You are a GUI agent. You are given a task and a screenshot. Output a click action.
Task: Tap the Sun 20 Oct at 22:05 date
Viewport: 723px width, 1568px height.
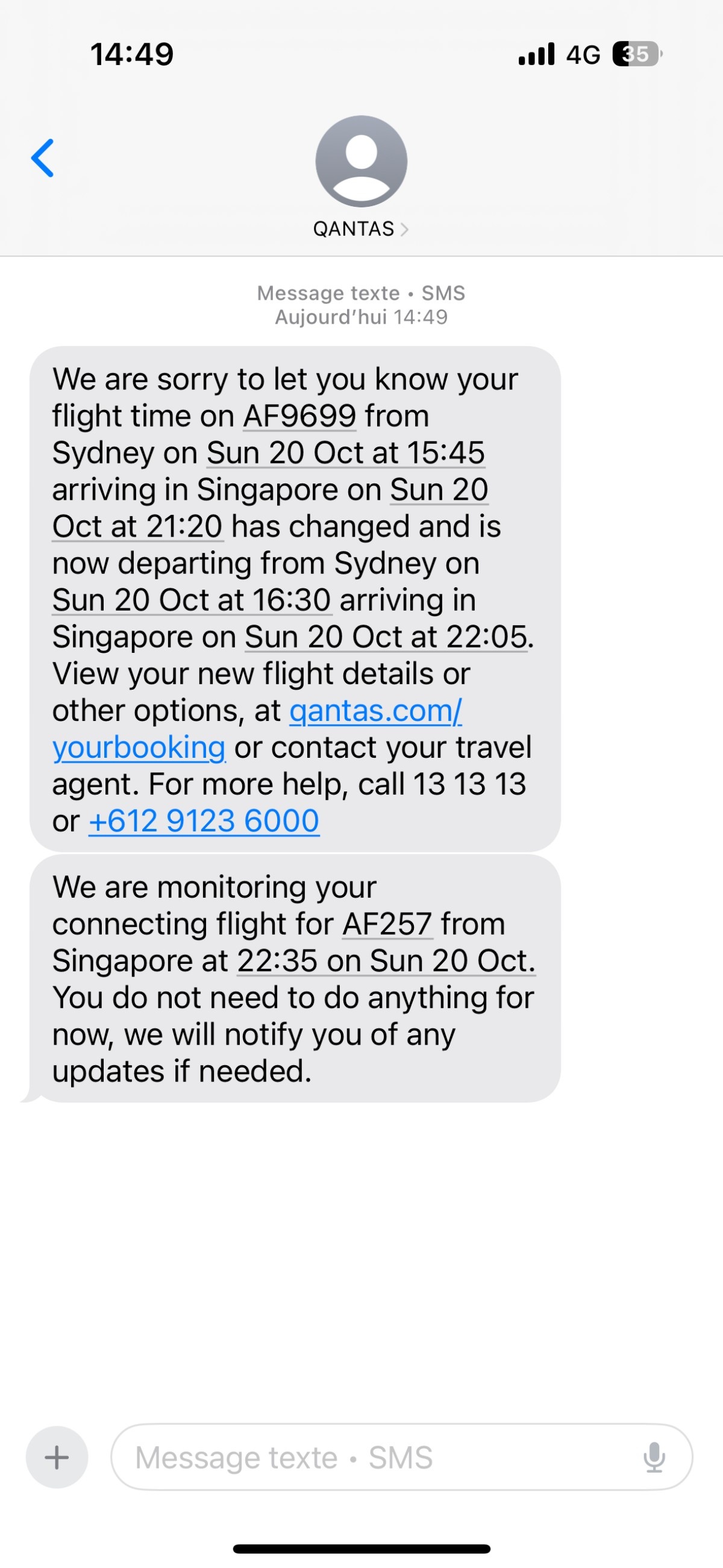(386, 637)
